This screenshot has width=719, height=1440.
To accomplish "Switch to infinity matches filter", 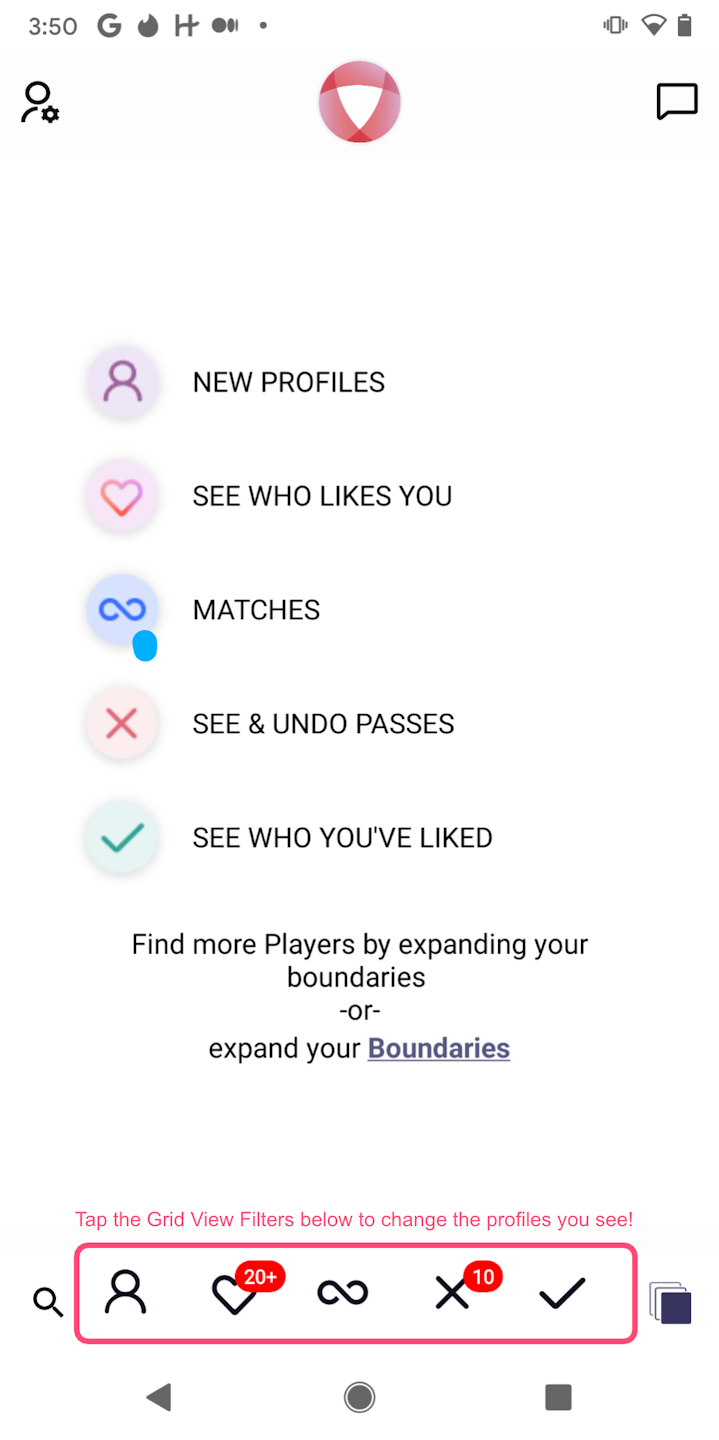I will (x=343, y=1294).
